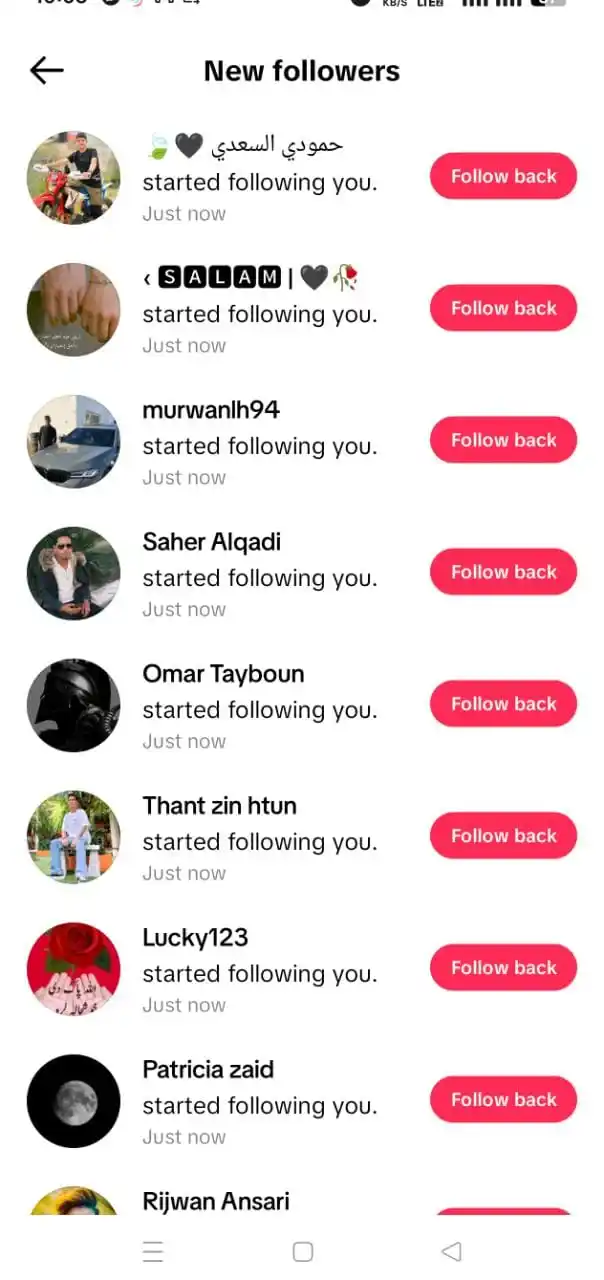
Task: Follow back Omar Tayboun
Action: (x=503, y=705)
